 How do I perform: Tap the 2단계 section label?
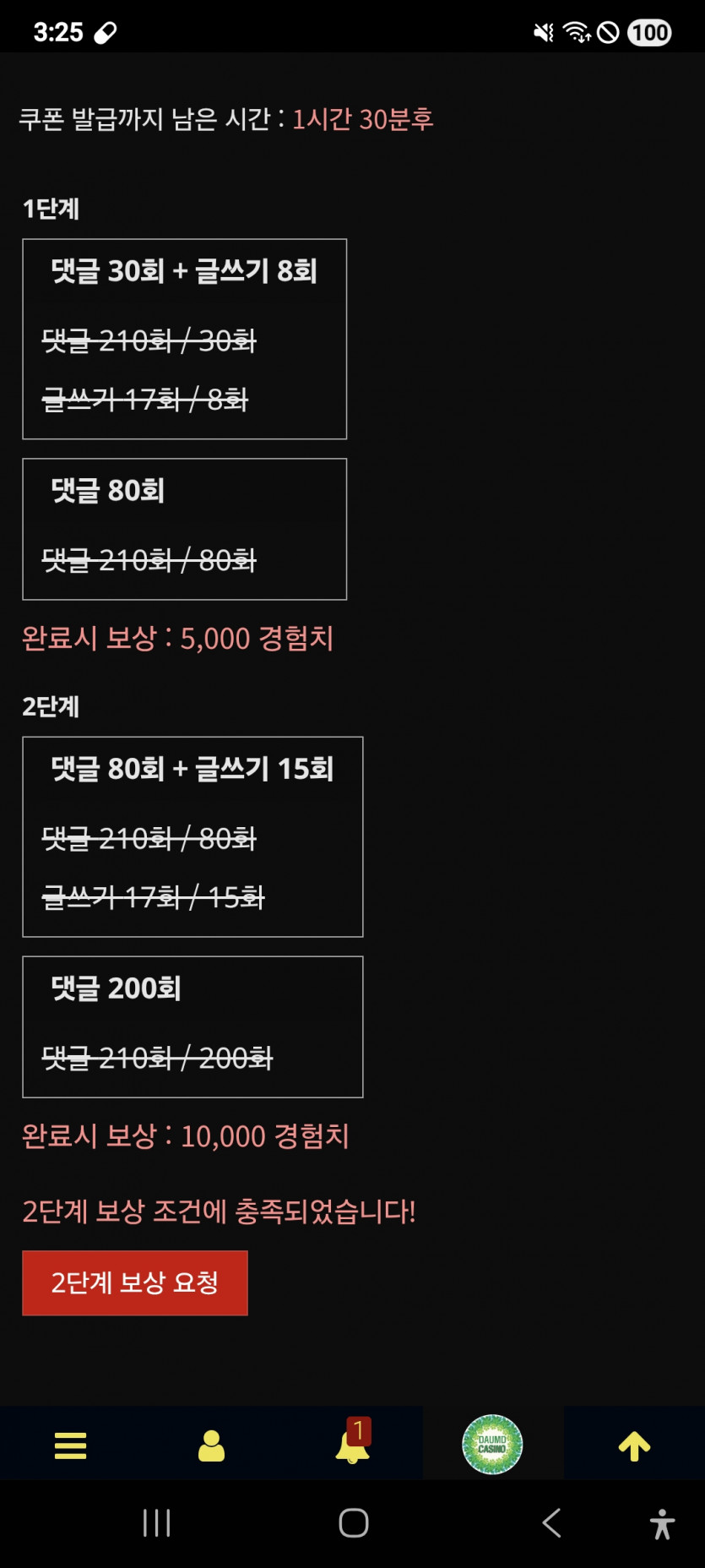point(51,708)
